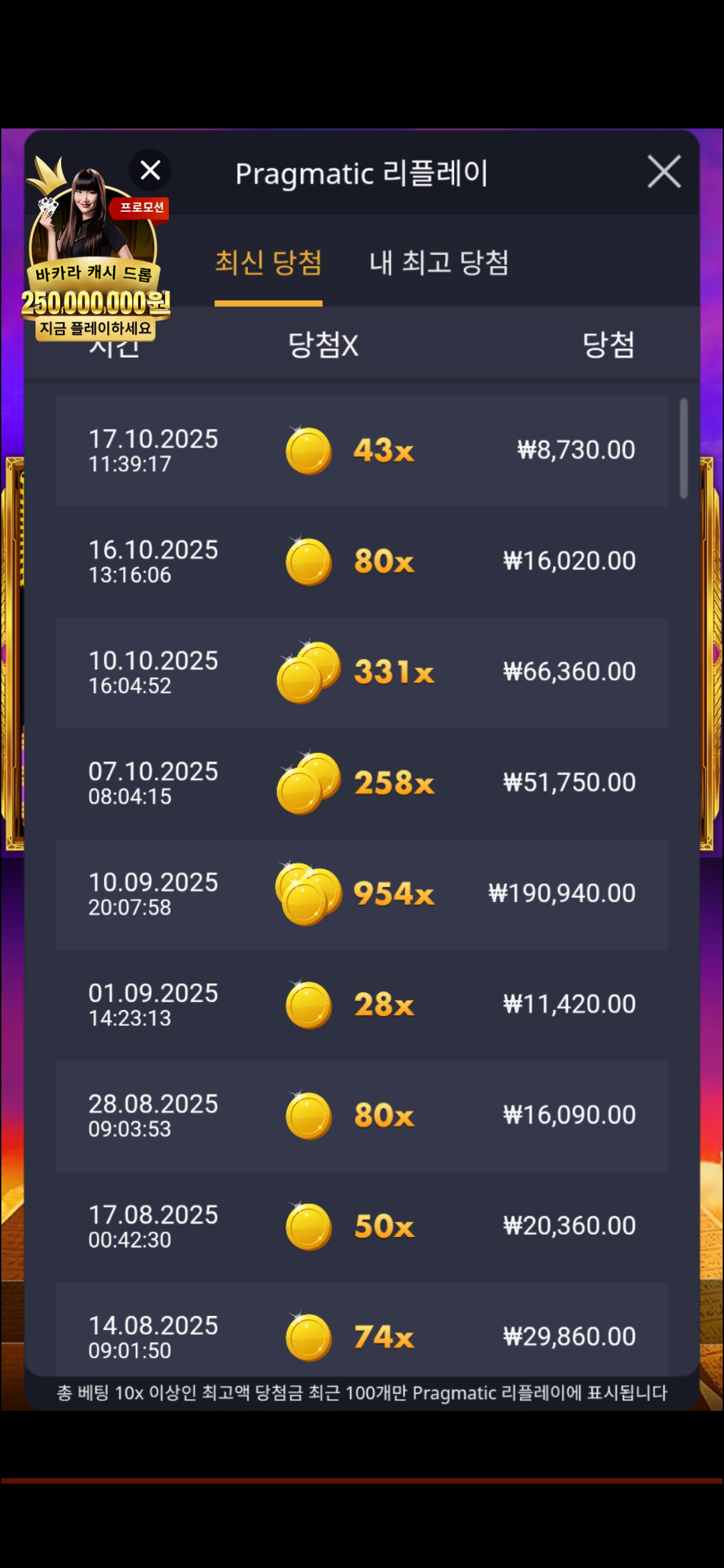Open the 43x win replay from 17.10.2025
724x1568 pixels.
point(362,450)
